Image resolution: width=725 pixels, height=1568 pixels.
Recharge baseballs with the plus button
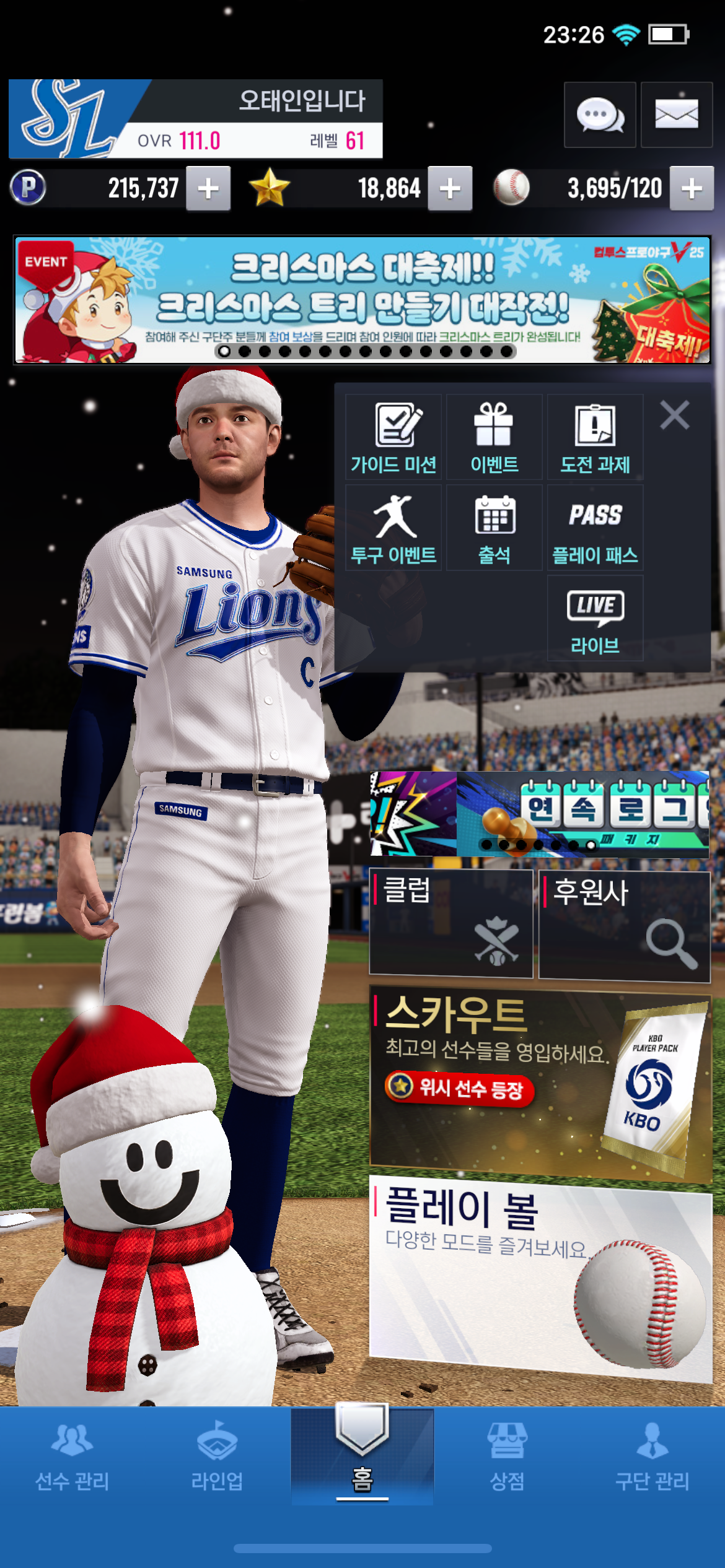pyautogui.click(x=692, y=188)
